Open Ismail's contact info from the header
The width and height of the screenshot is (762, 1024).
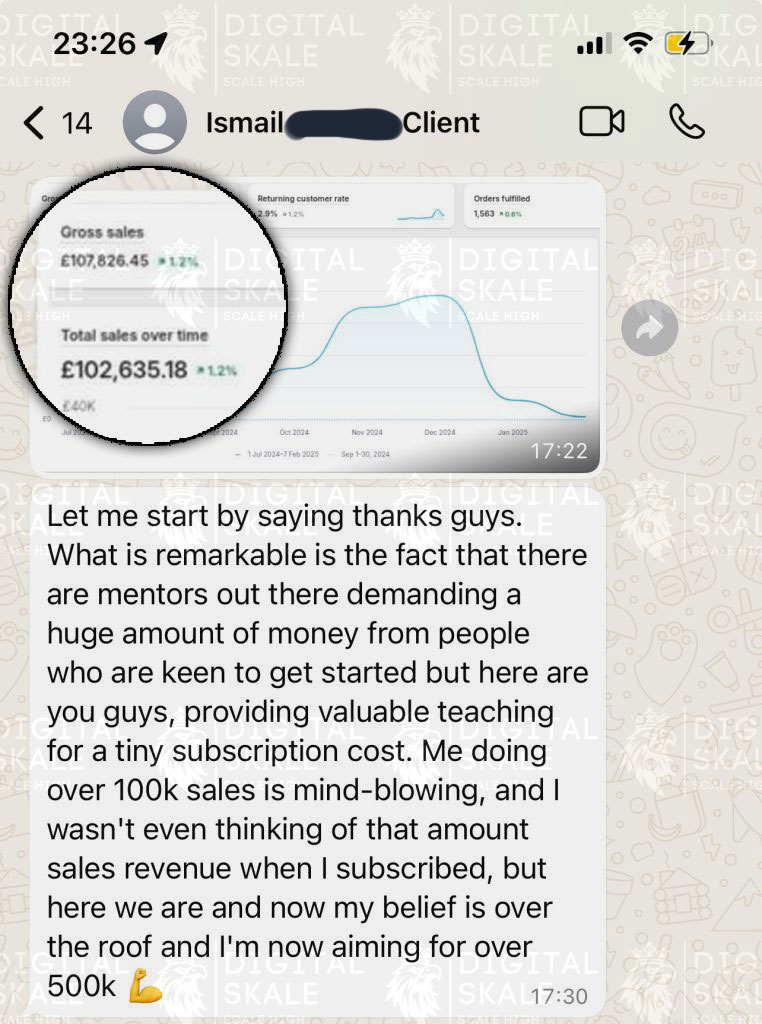click(x=342, y=123)
